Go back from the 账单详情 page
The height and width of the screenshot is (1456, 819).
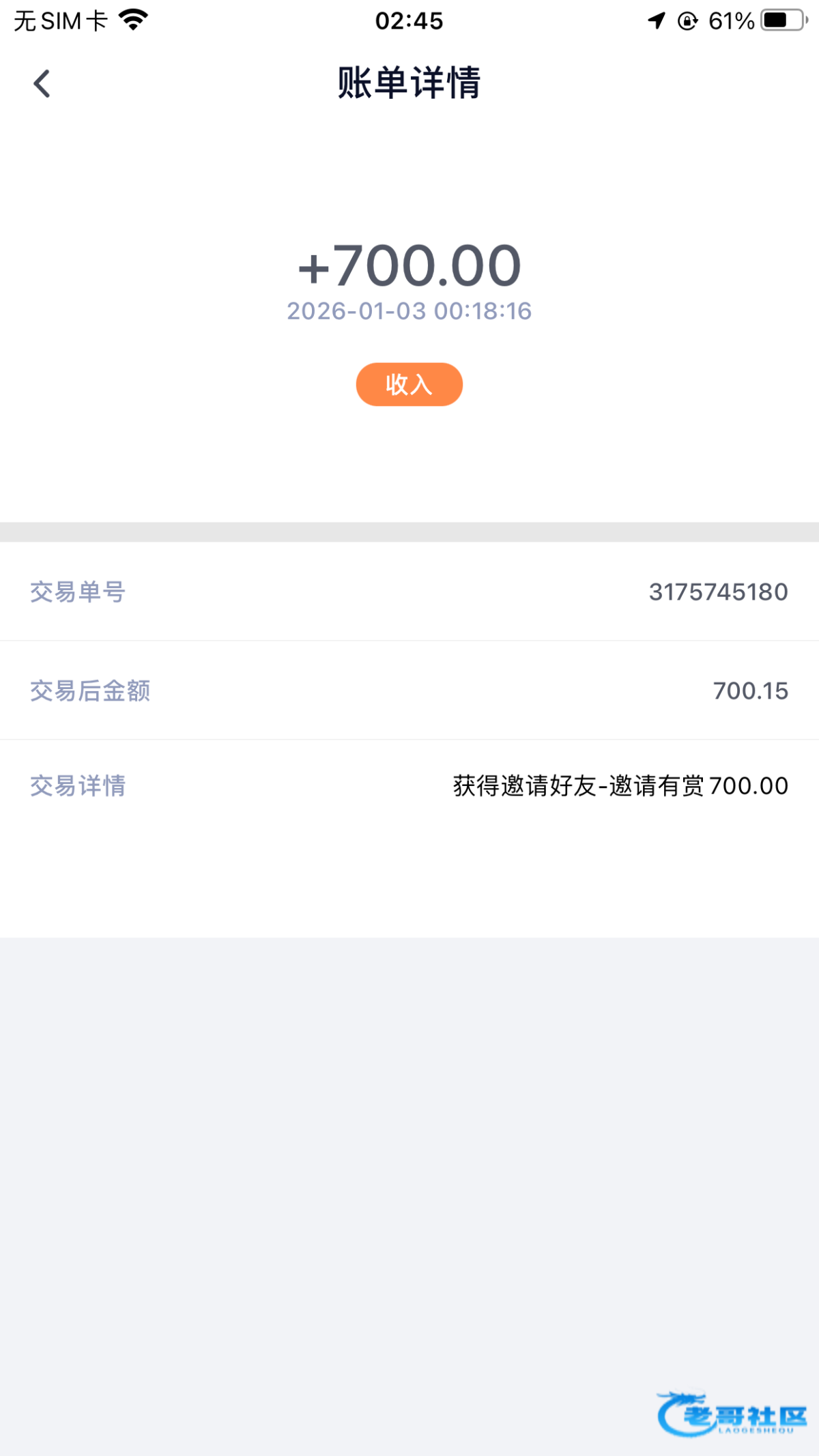pos(42,84)
